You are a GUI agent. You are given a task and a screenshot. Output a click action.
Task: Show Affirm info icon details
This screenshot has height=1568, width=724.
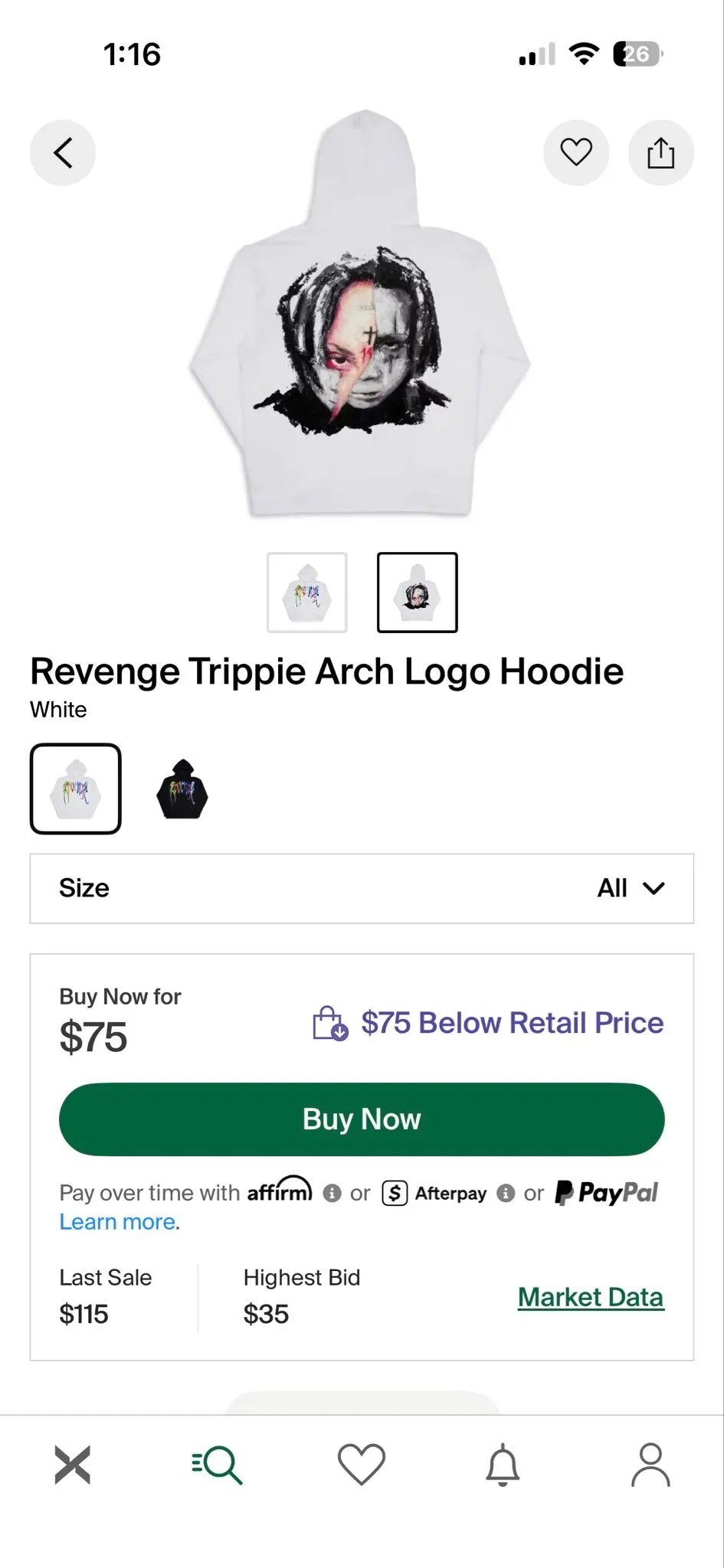point(332,1193)
